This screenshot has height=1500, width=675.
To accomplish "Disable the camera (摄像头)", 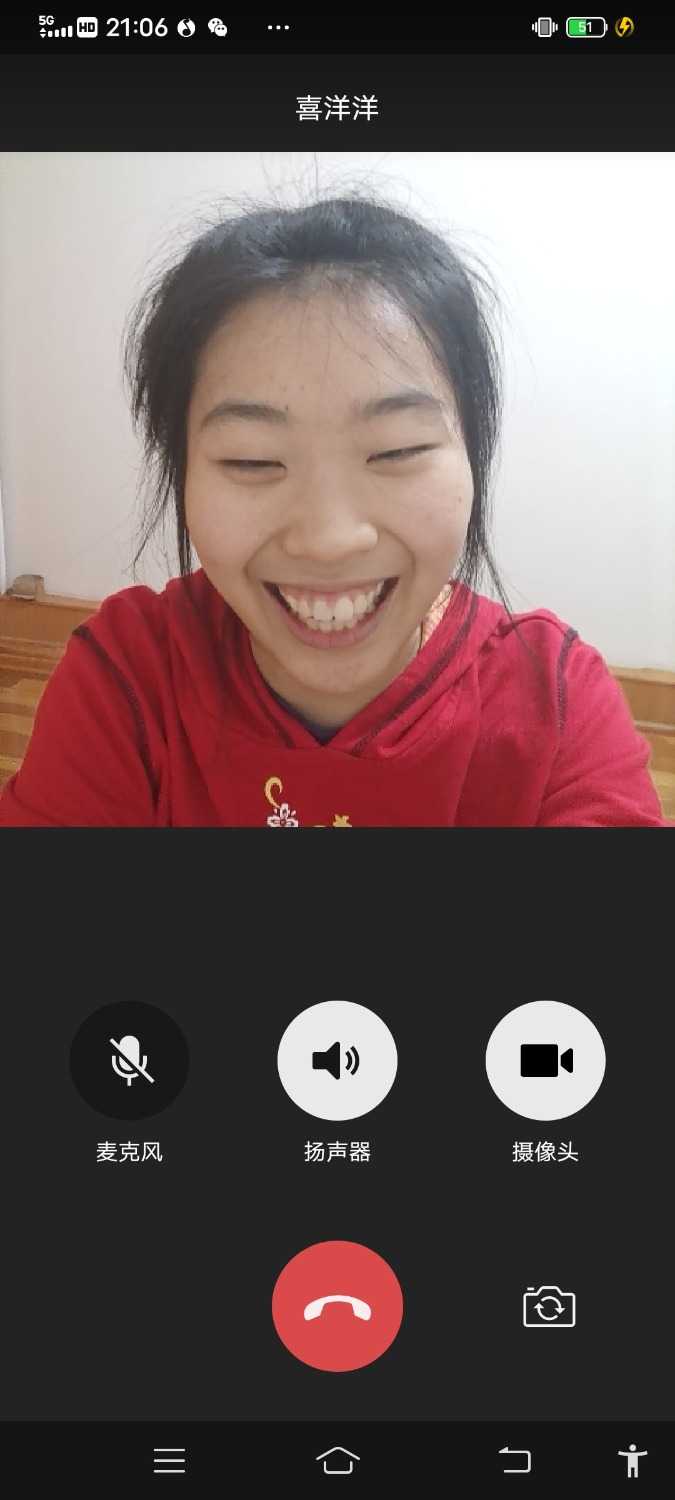I will [545, 1060].
